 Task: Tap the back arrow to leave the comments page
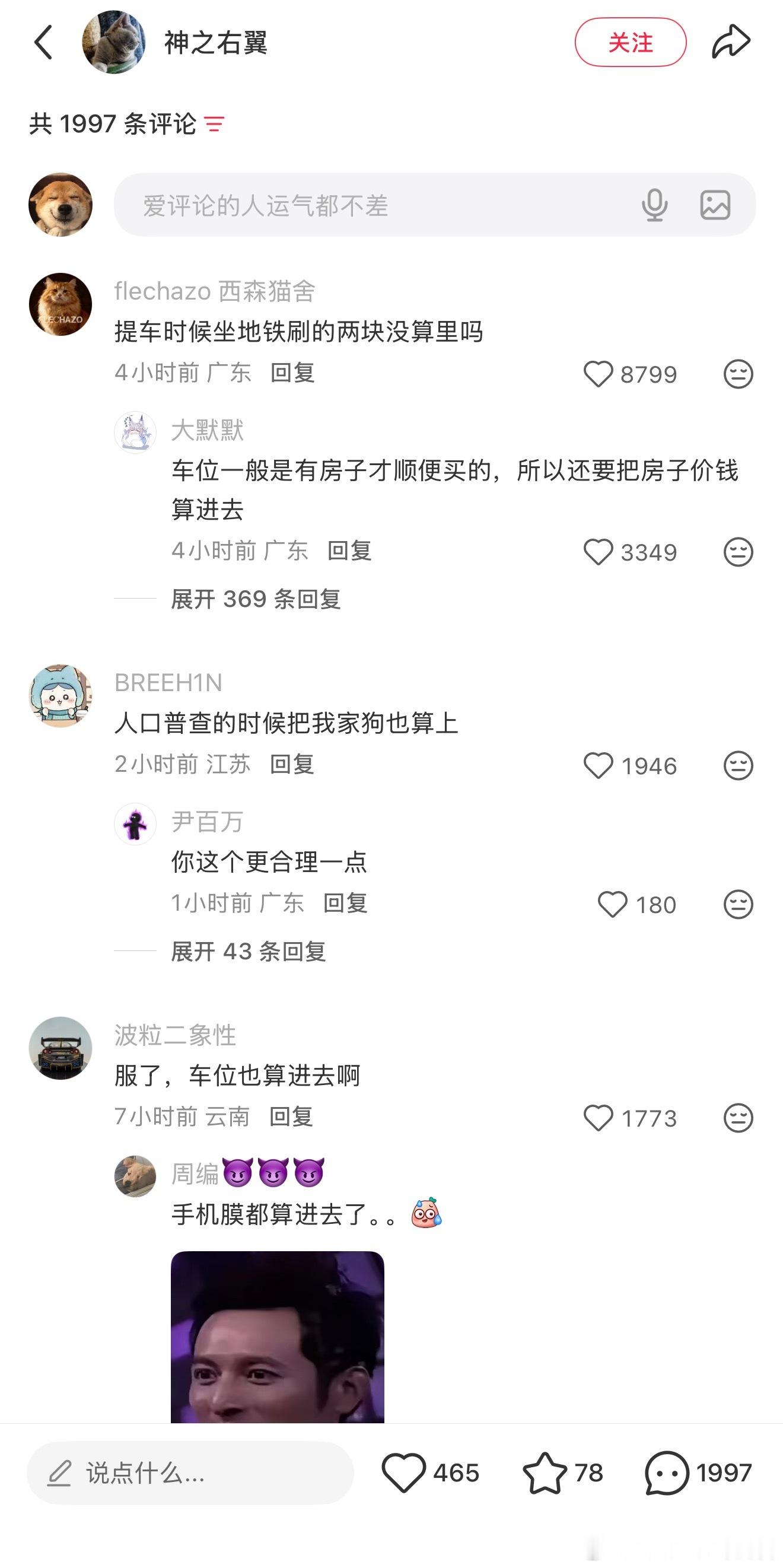click(43, 42)
